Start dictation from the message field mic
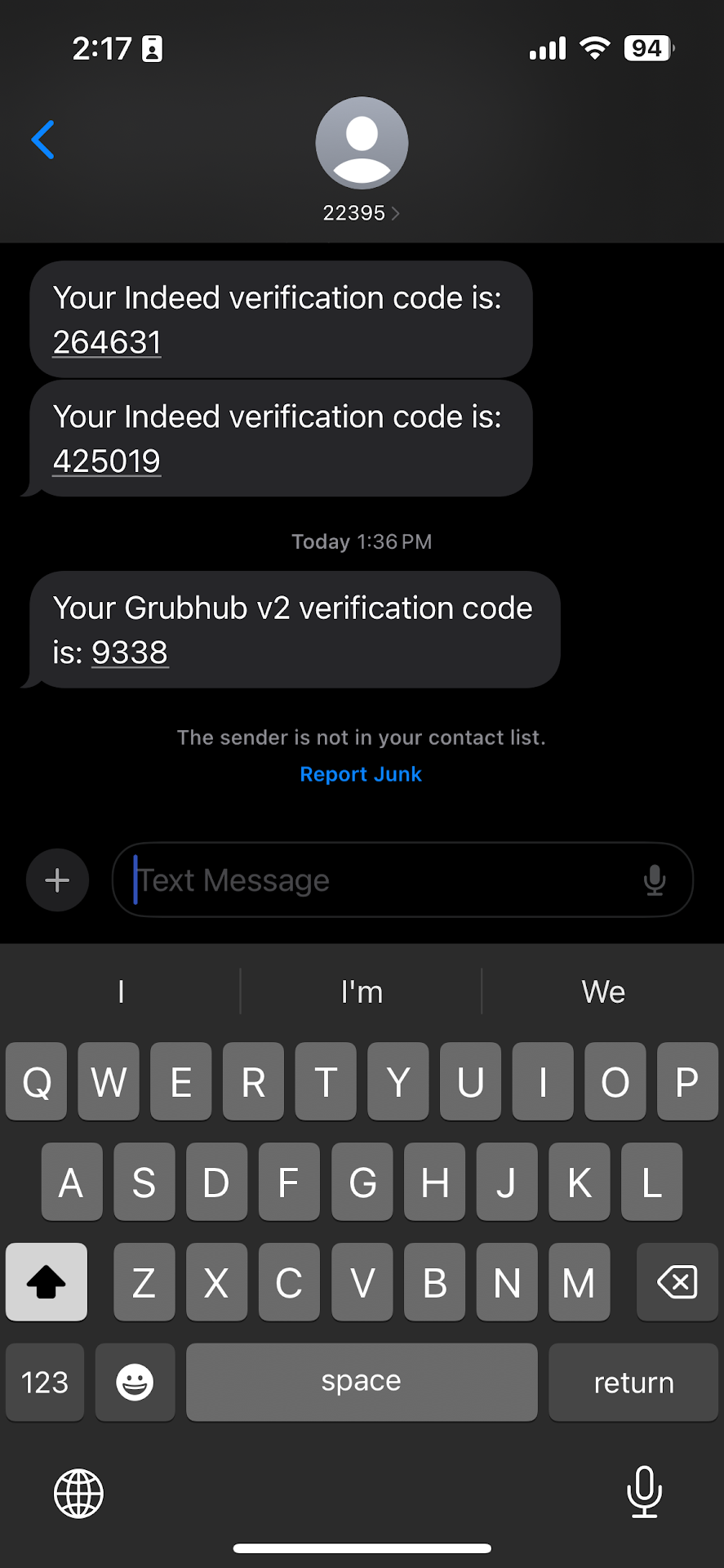724x1568 pixels. [x=655, y=880]
